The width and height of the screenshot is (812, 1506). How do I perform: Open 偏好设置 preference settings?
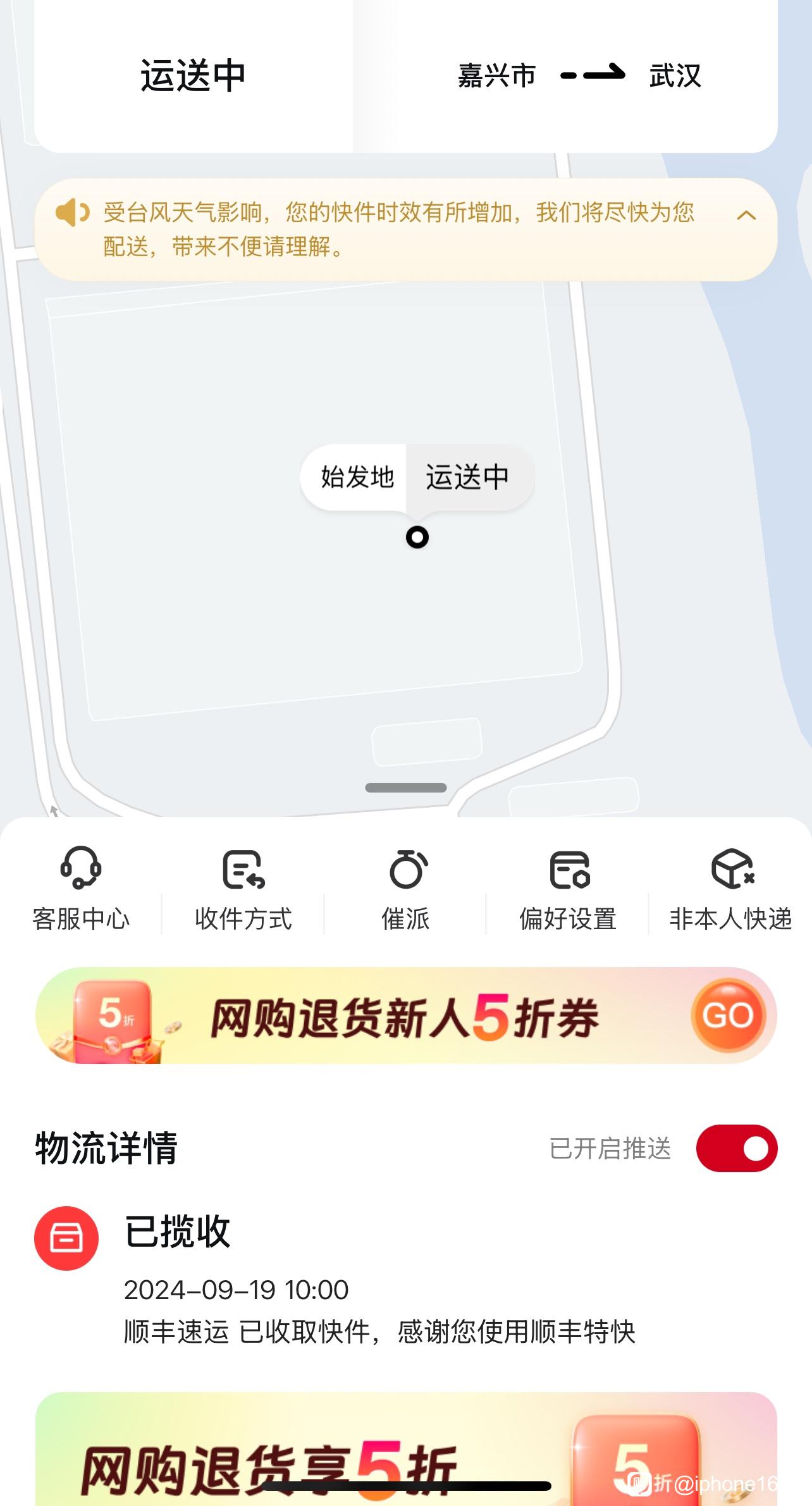click(x=568, y=889)
